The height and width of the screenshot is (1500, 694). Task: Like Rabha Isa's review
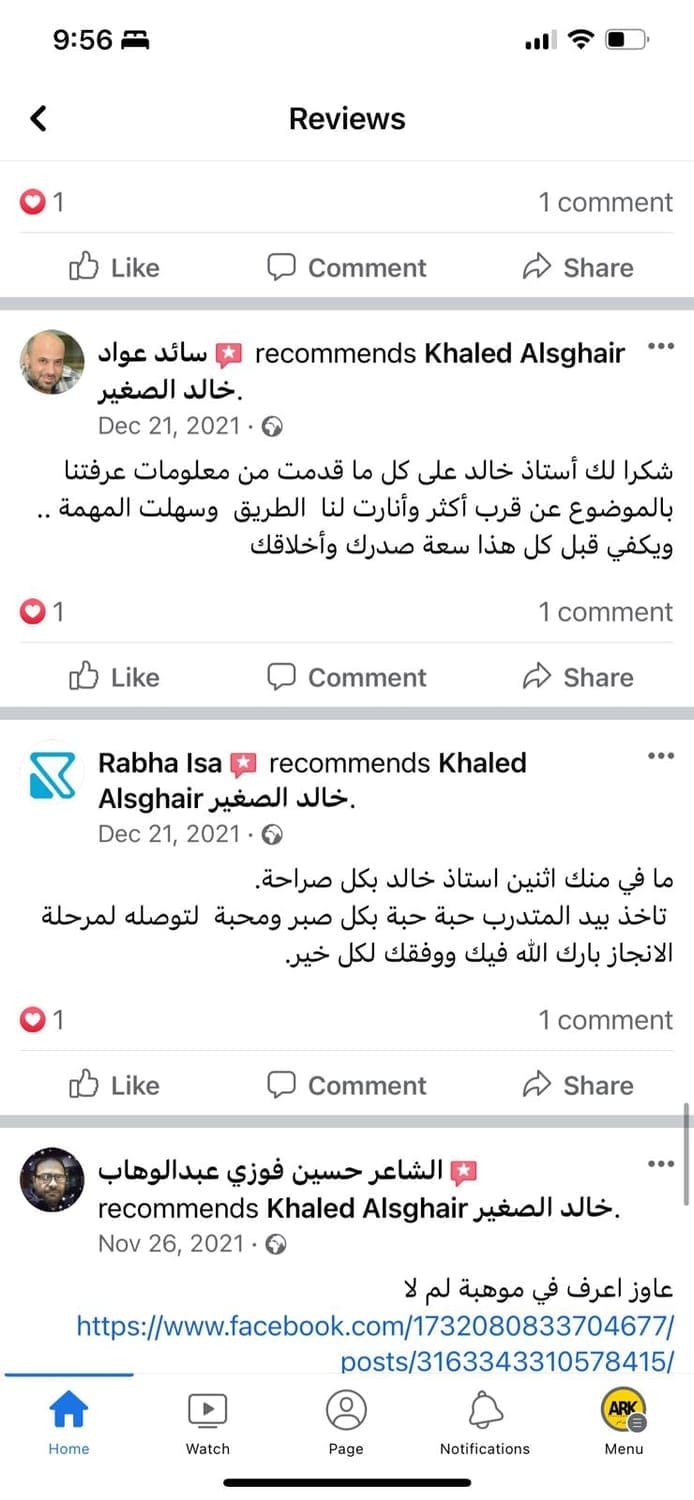click(x=114, y=1085)
